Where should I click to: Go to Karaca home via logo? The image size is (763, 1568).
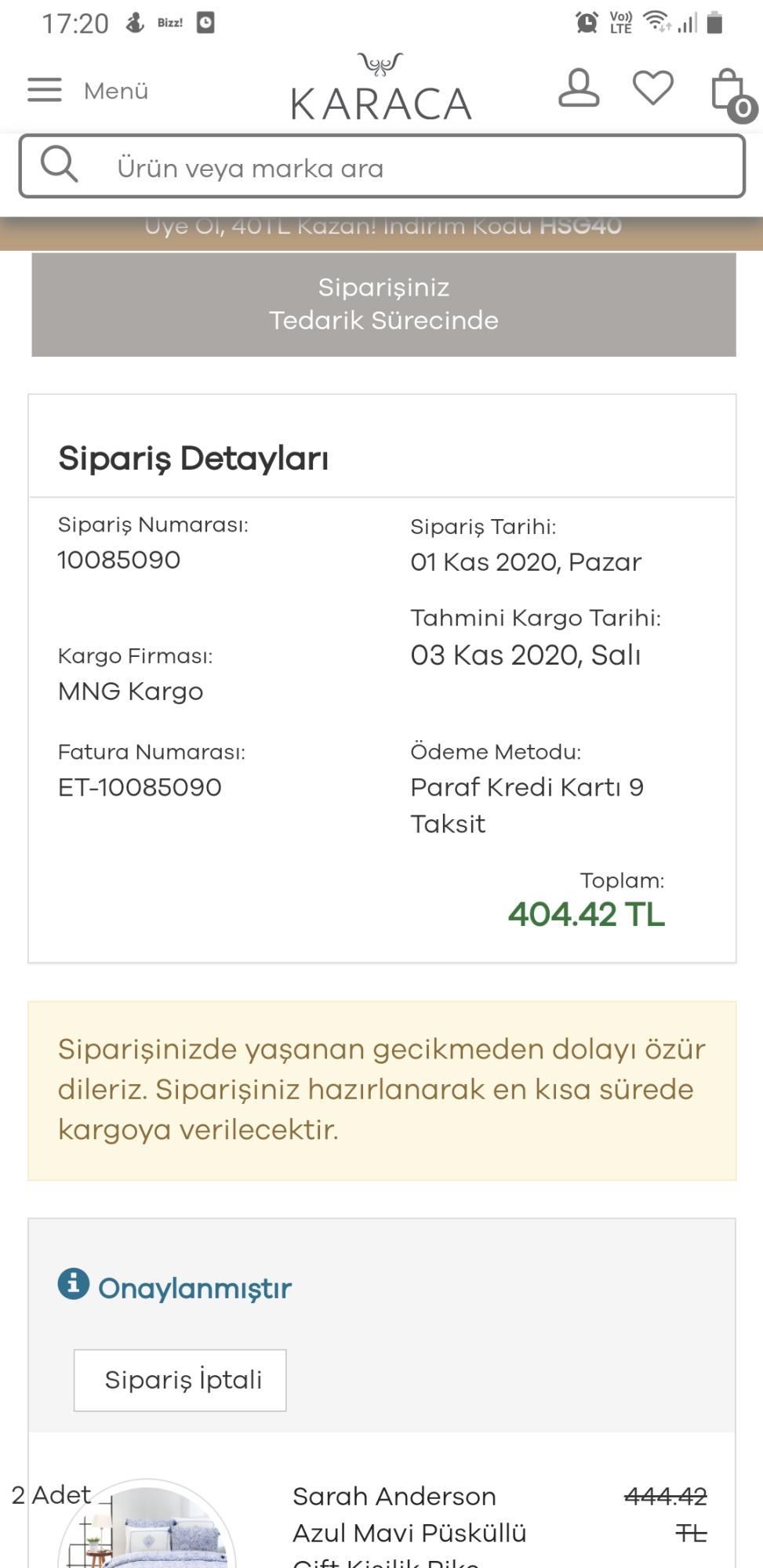click(382, 87)
